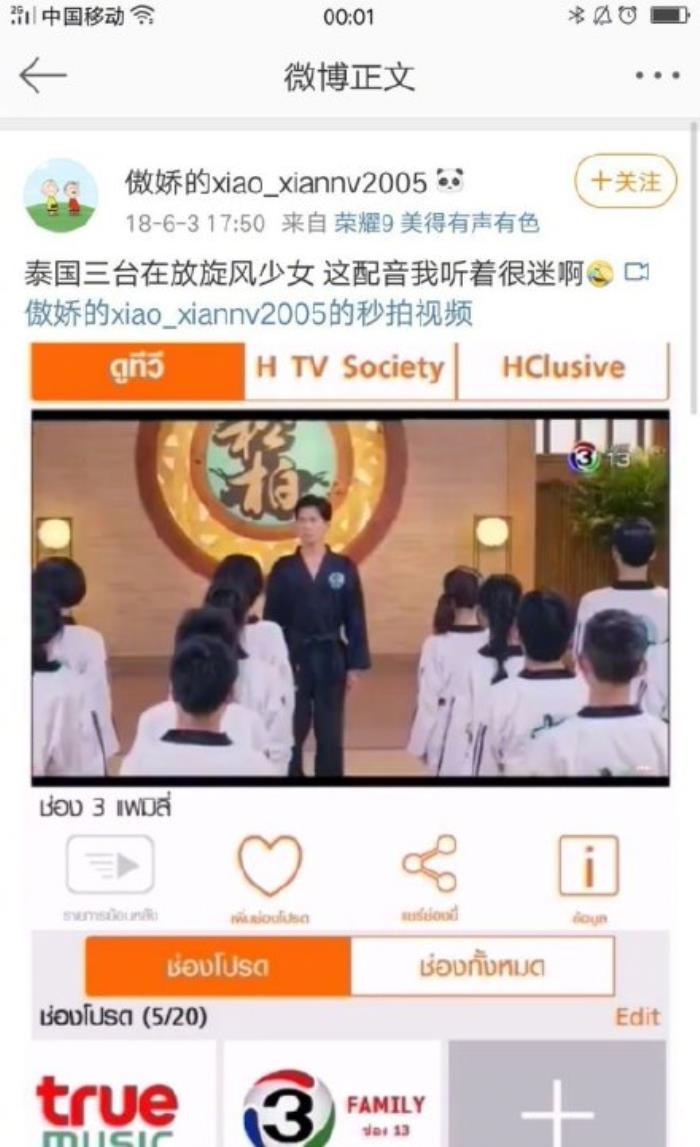The height and width of the screenshot is (1147, 700).
Task: Go back from the Weibo post
Action: (43, 76)
